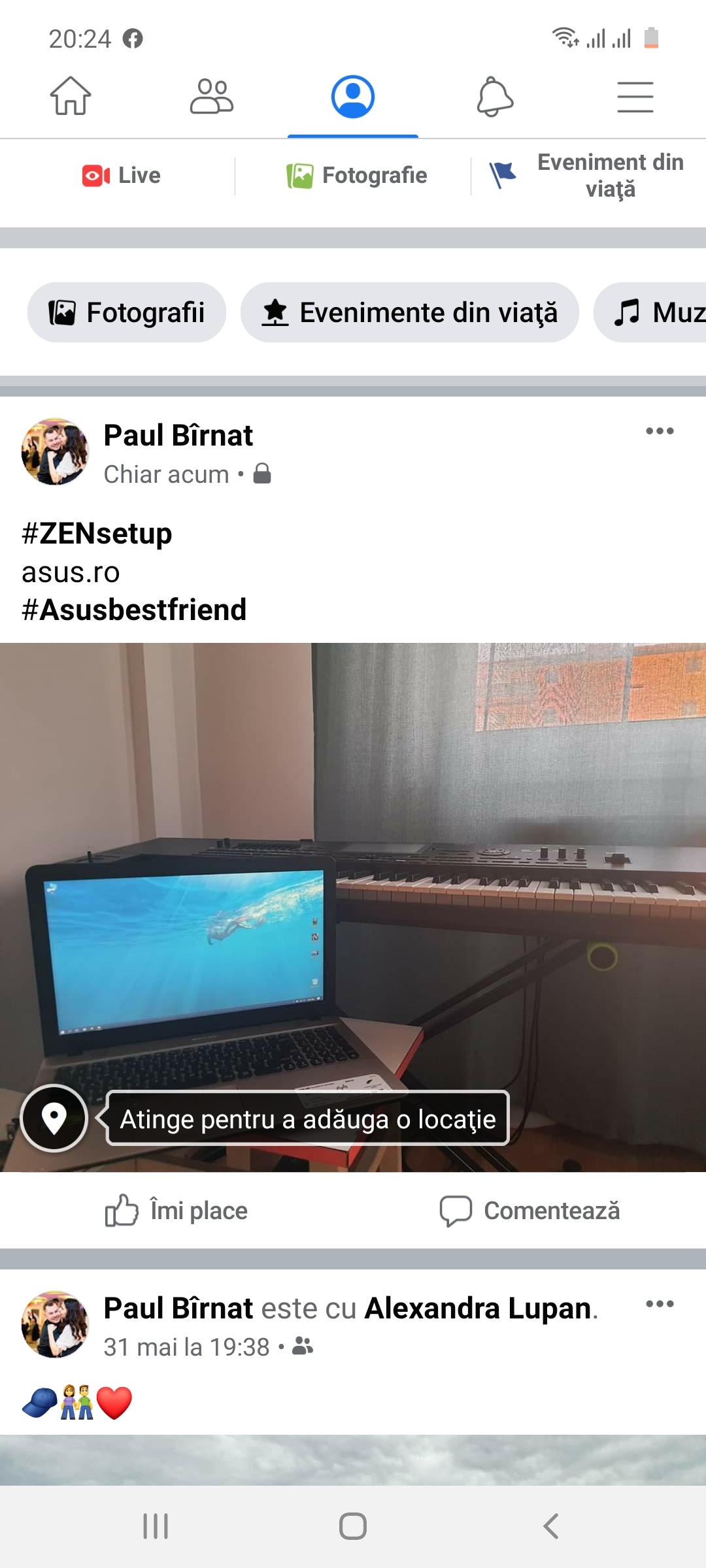Open options for the #ZENsetup post
This screenshot has width=706, height=1568.
coord(660,431)
